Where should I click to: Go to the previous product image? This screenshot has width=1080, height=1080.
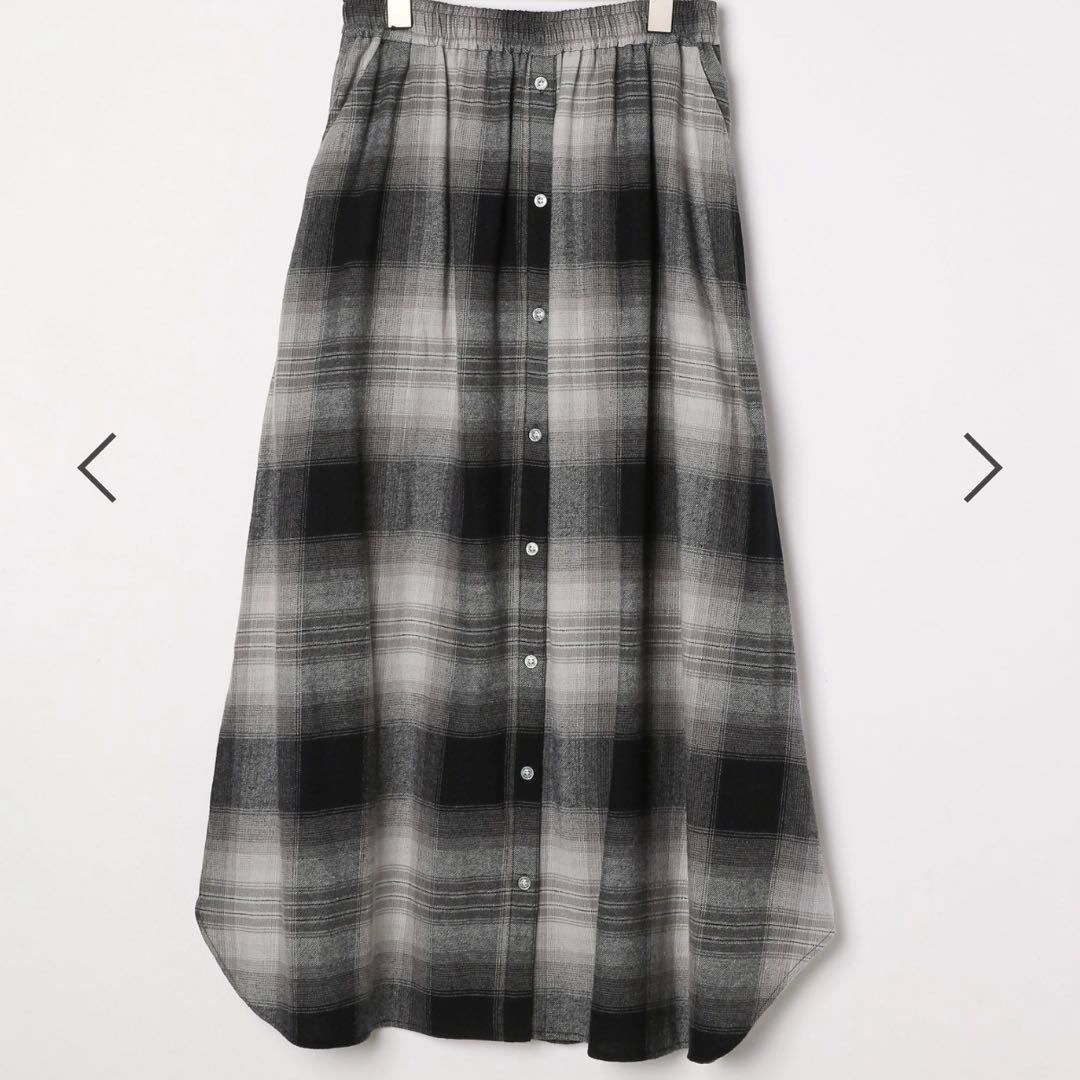98,467
